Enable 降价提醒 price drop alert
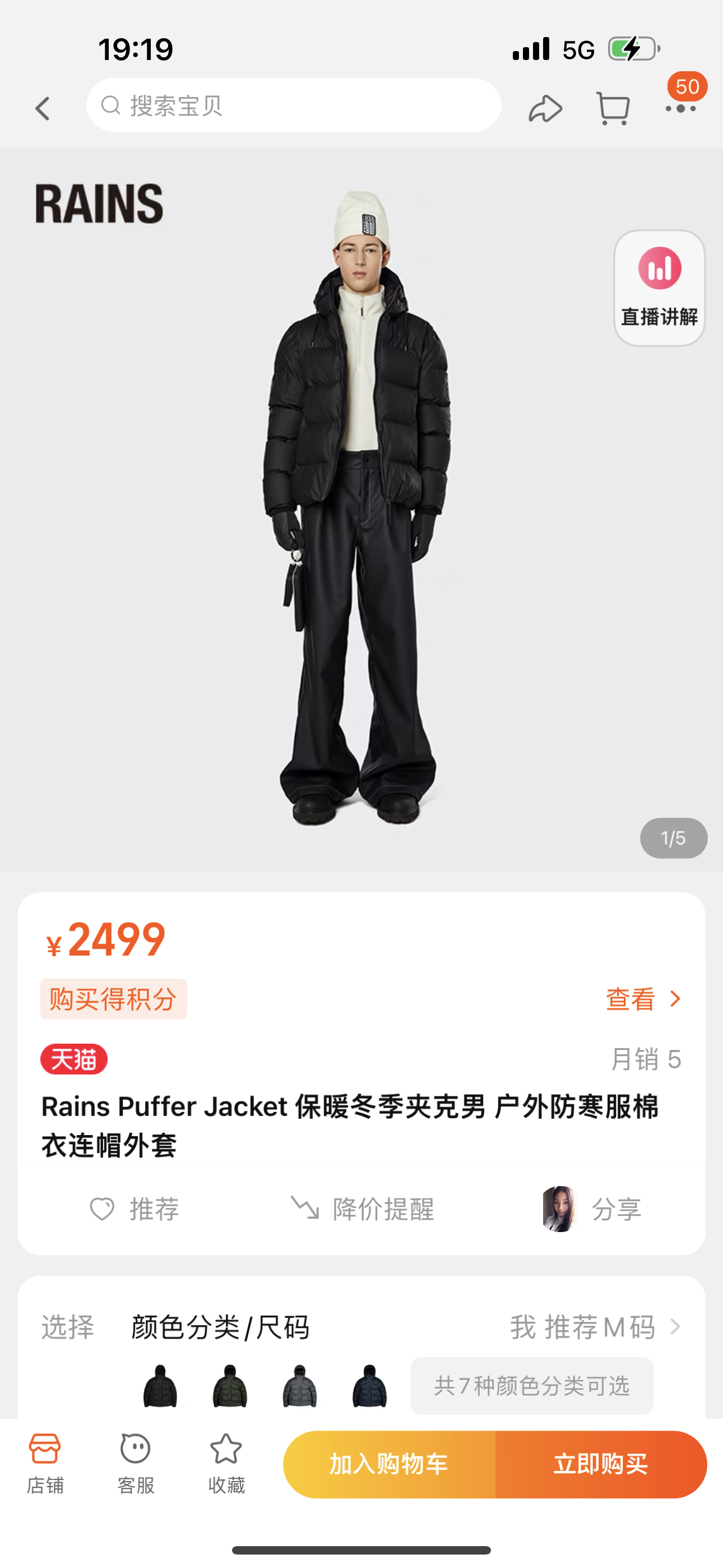The width and height of the screenshot is (723, 1568). [362, 1209]
